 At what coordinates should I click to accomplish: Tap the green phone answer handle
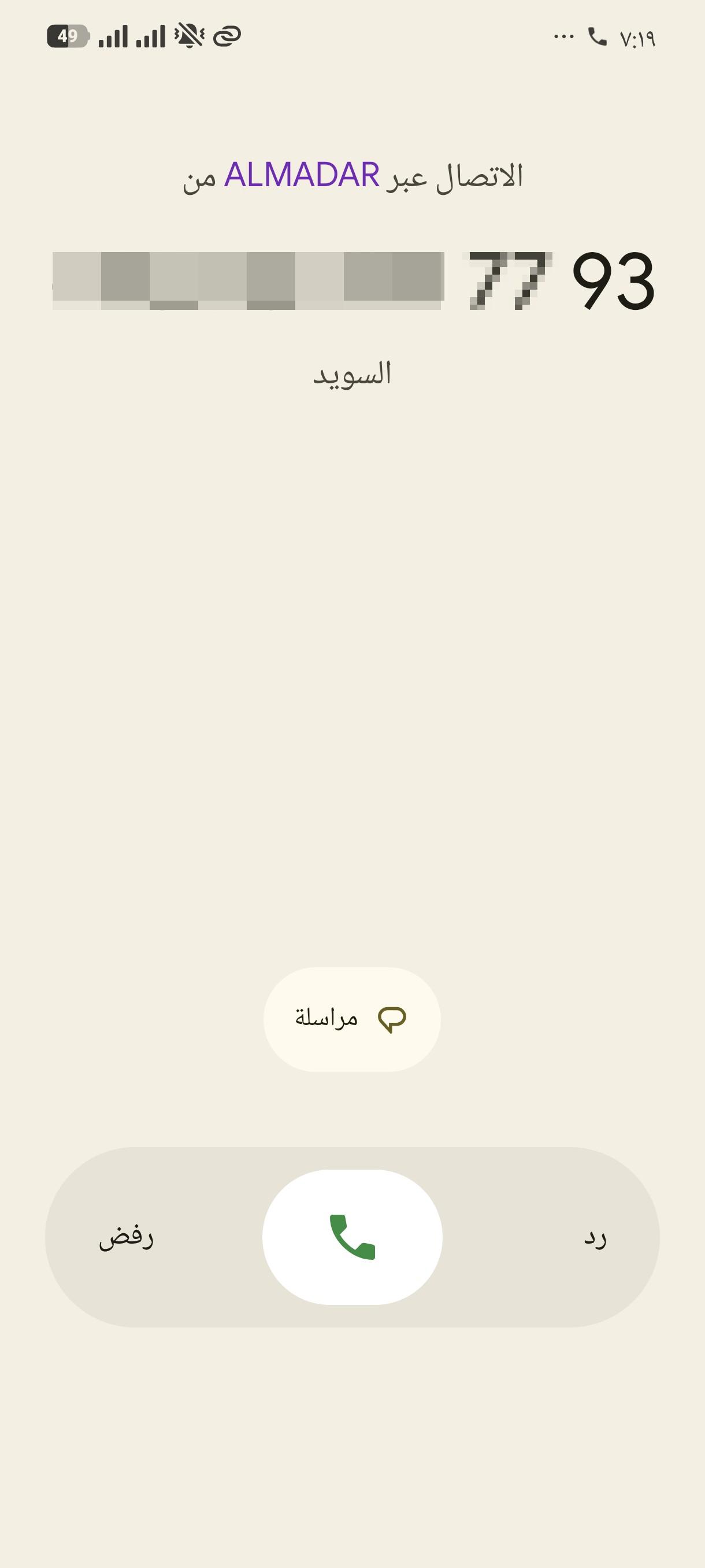(352, 1237)
